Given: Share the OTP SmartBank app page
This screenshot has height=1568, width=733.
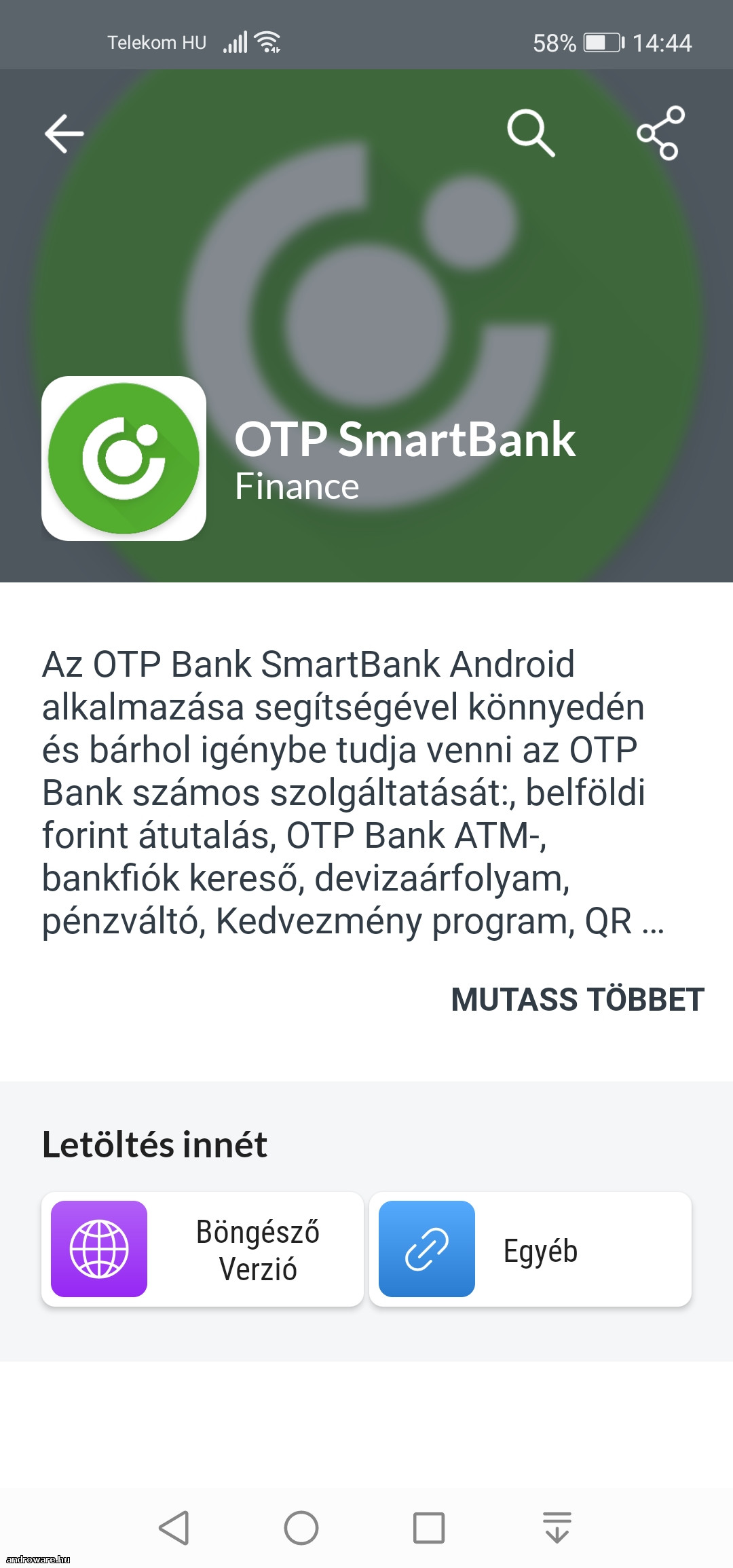Looking at the screenshot, I should click(x=660, y=133).
